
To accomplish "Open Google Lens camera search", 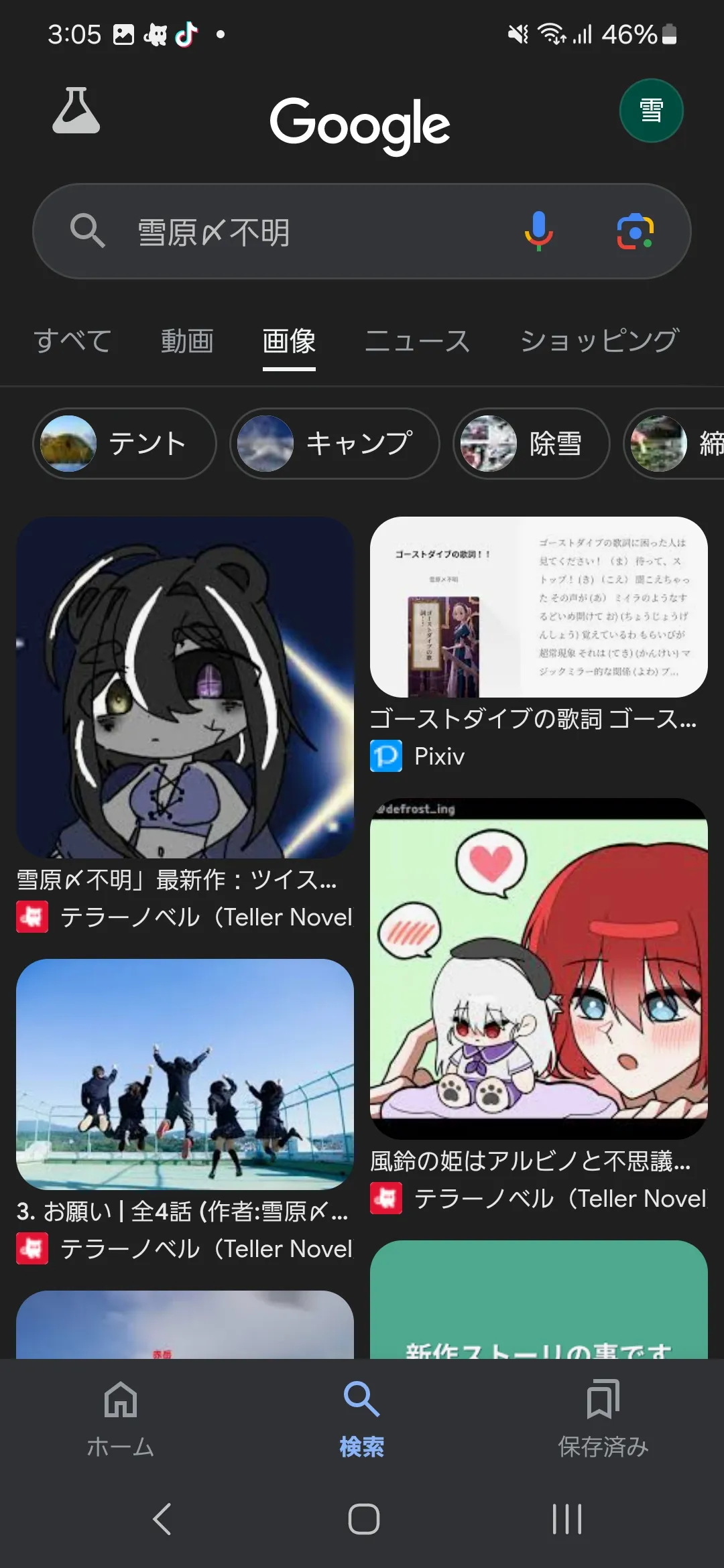I will [635, 231].
